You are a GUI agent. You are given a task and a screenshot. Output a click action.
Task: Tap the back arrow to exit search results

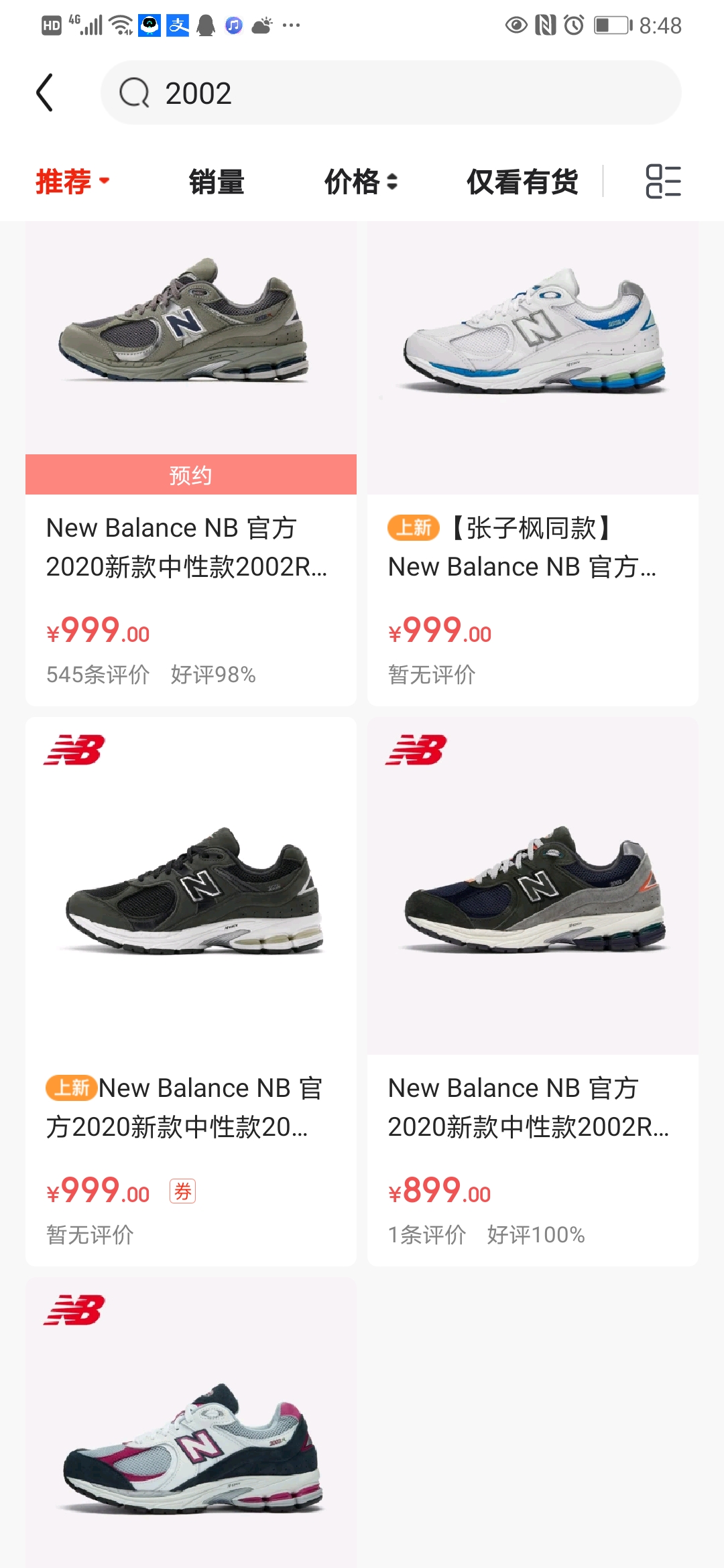pos(46,92)
